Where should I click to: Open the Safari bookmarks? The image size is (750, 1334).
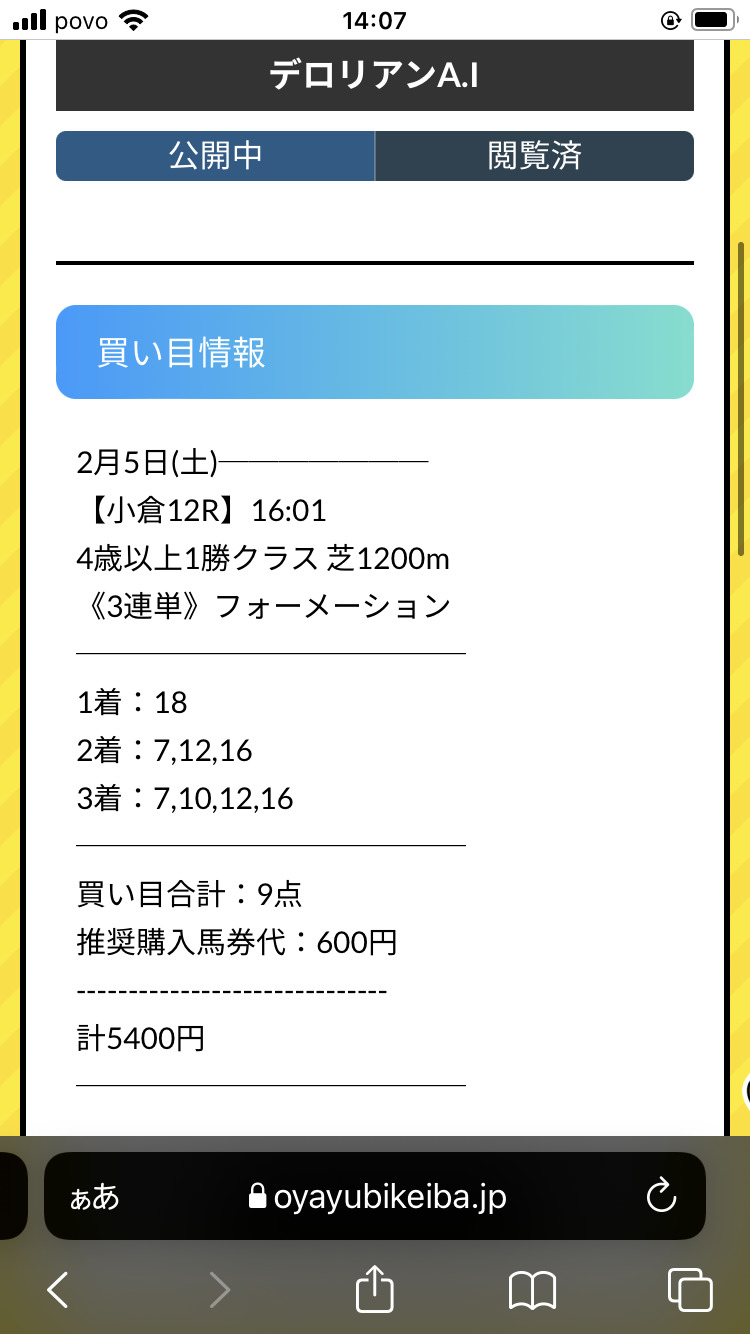[532, 1290]
